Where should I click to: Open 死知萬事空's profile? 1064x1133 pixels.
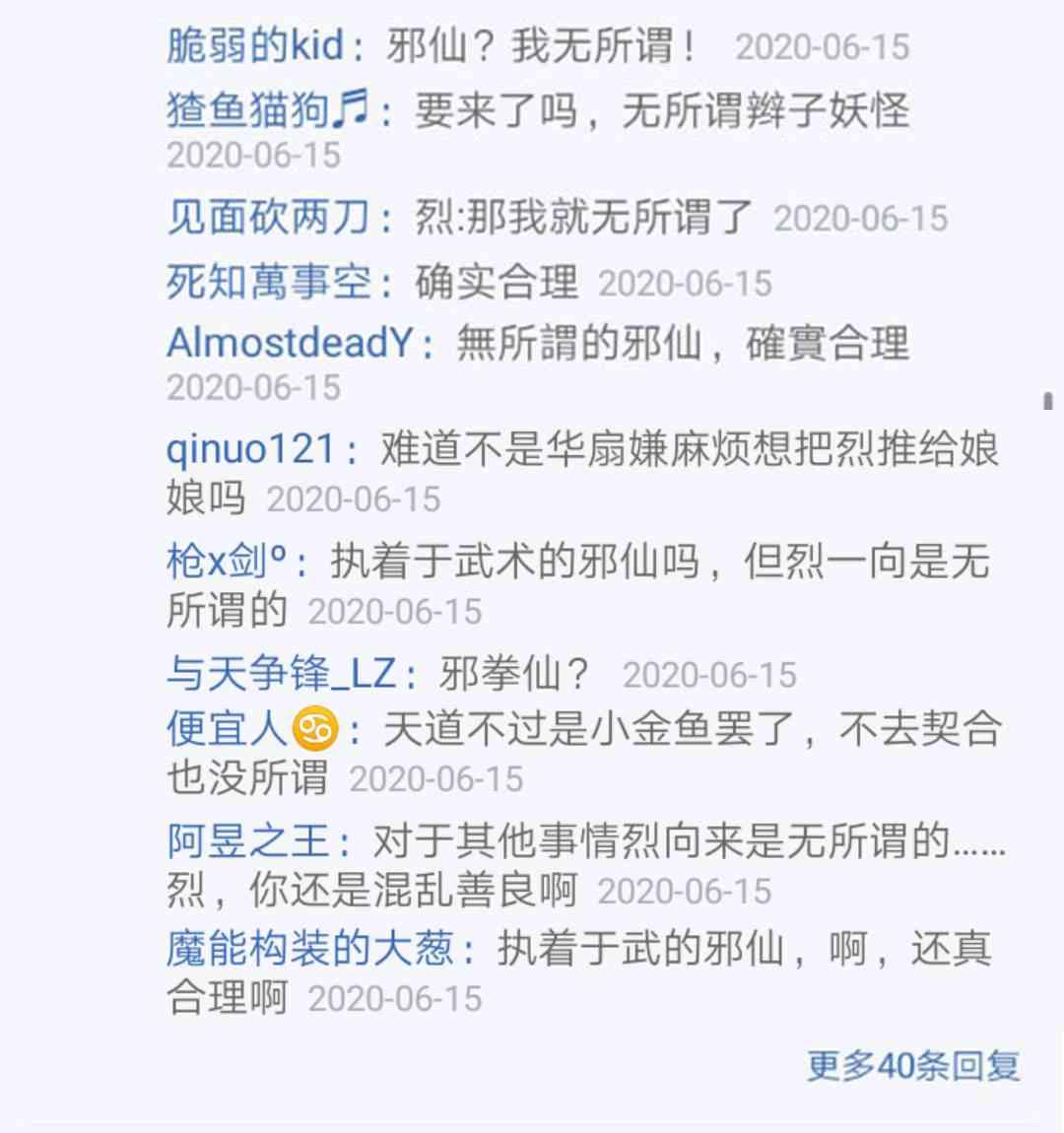[269, 281]
